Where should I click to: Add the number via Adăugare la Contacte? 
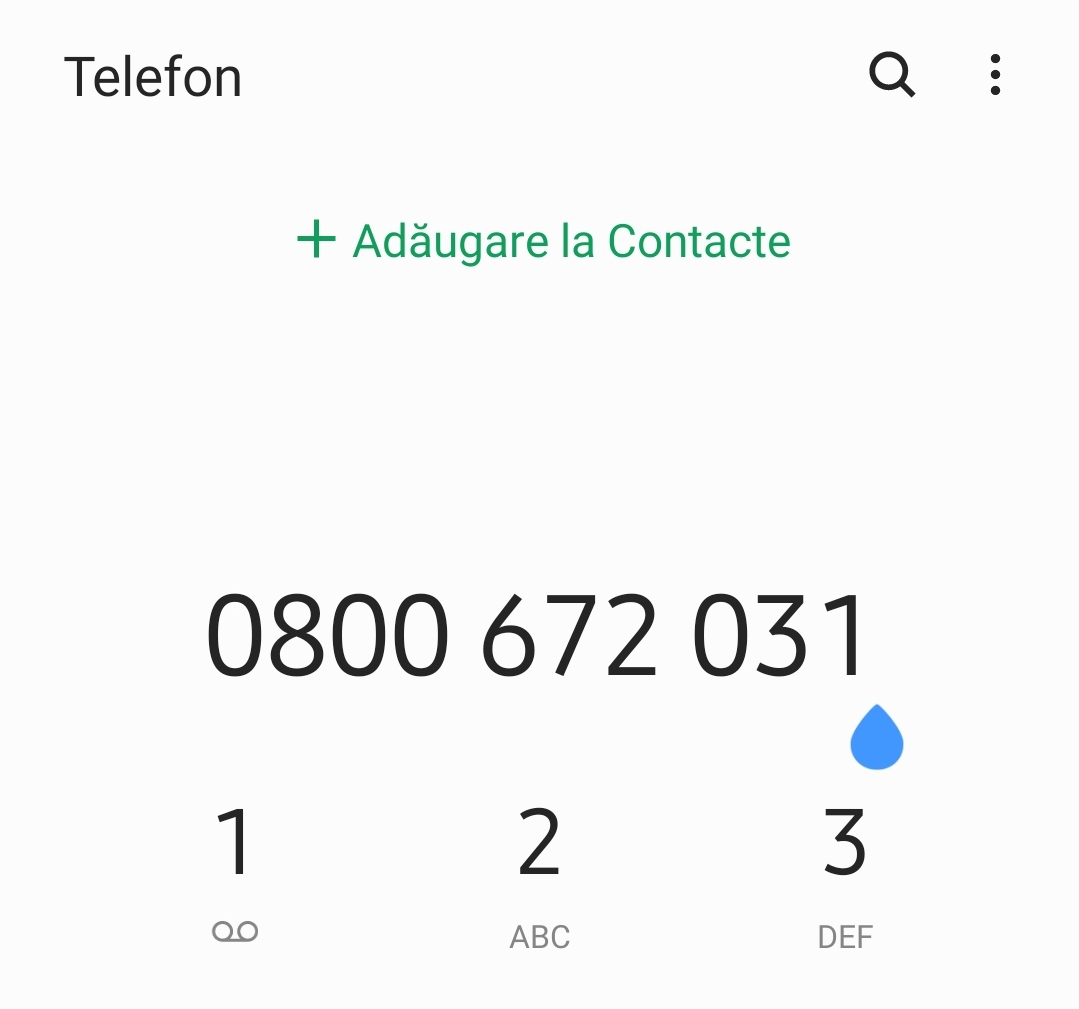(544, 241)
